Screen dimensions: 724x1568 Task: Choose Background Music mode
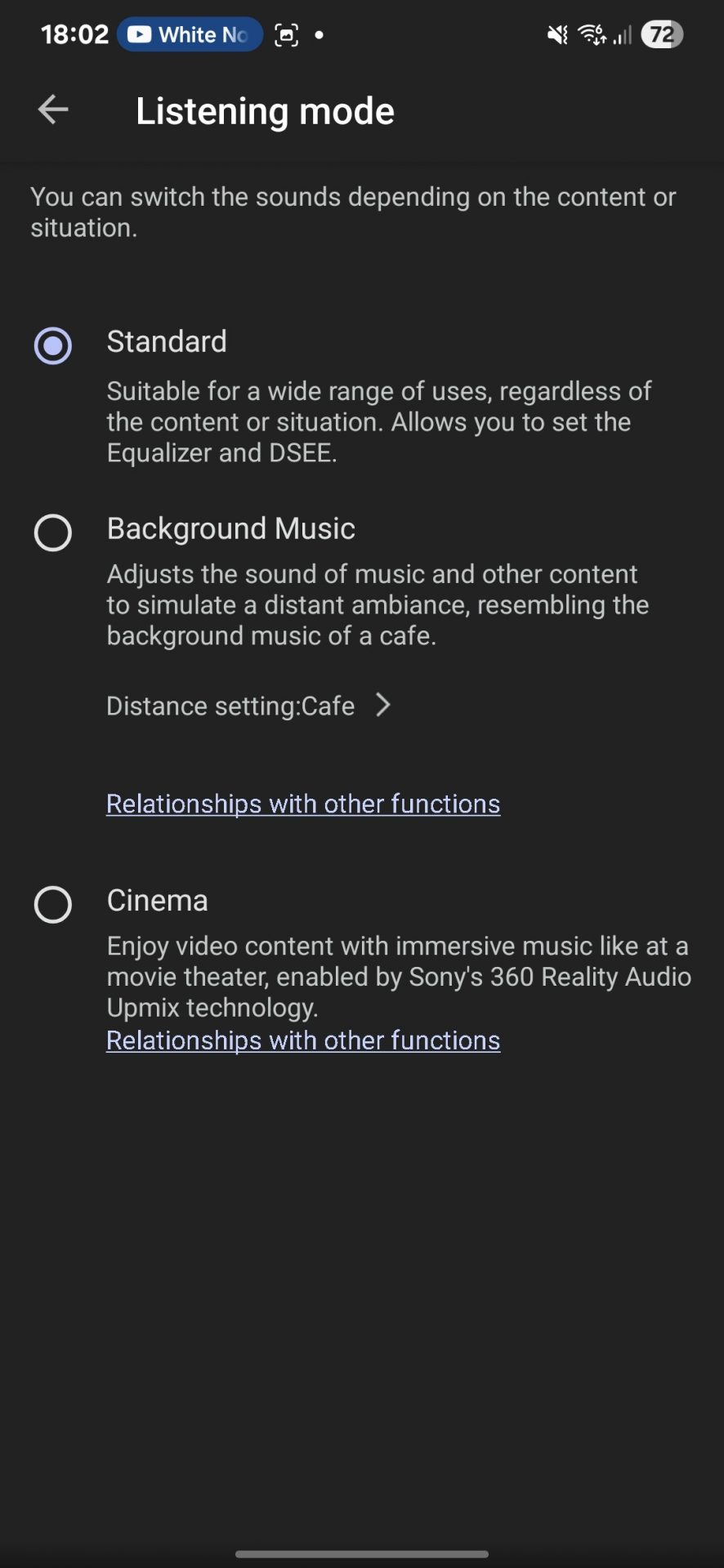pos(53,532)
